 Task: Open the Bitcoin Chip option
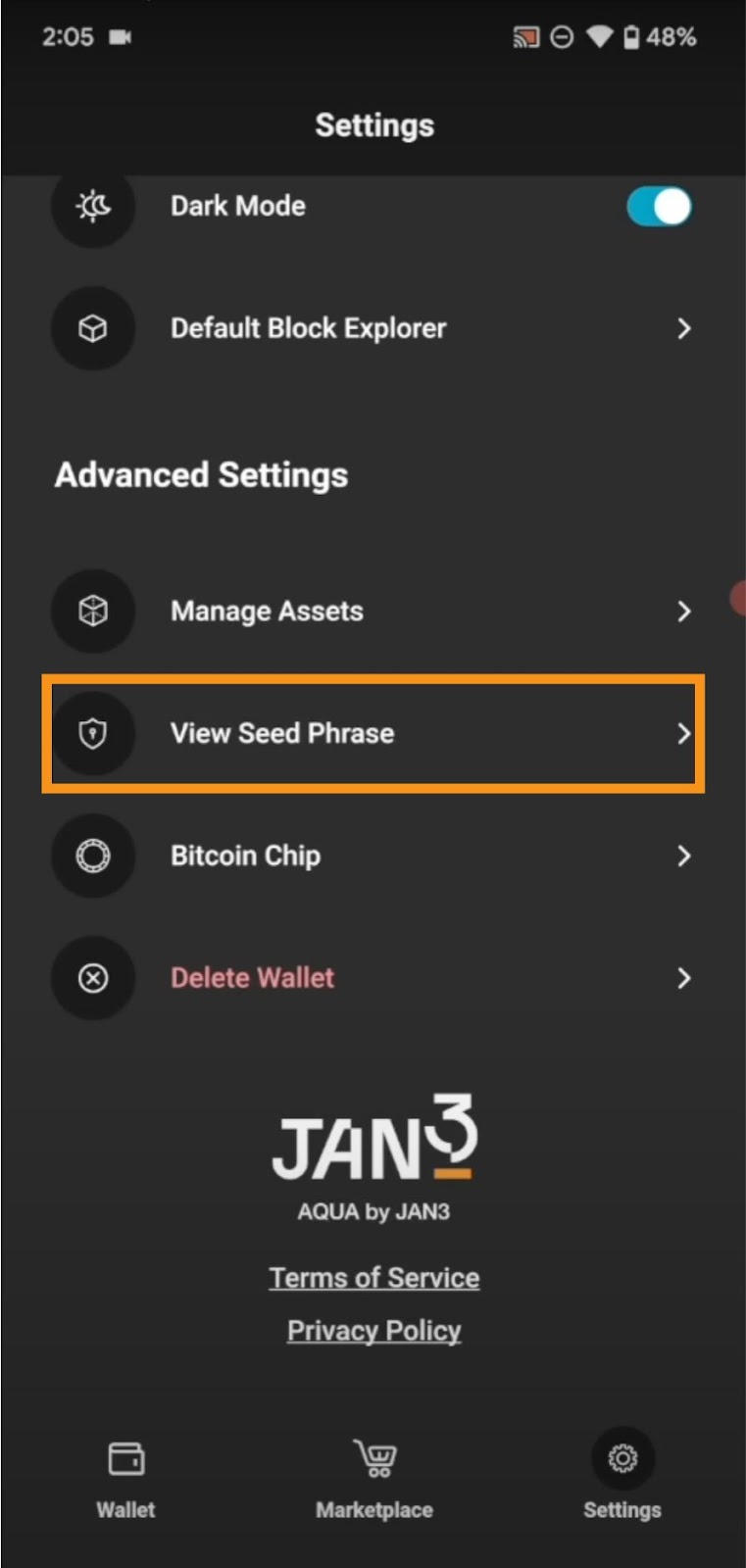(x=373, y=856)
